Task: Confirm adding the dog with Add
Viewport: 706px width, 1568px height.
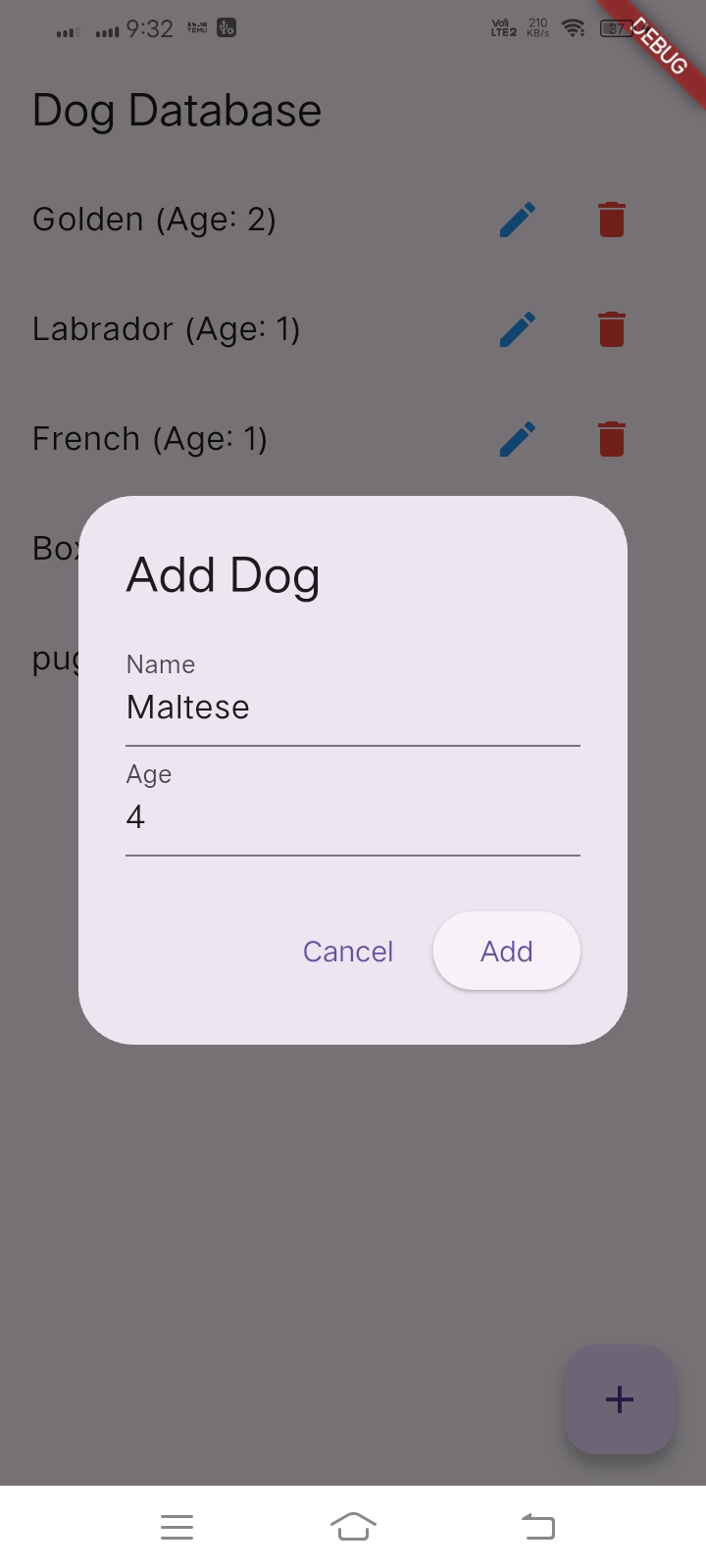Action: pos(506,951)
